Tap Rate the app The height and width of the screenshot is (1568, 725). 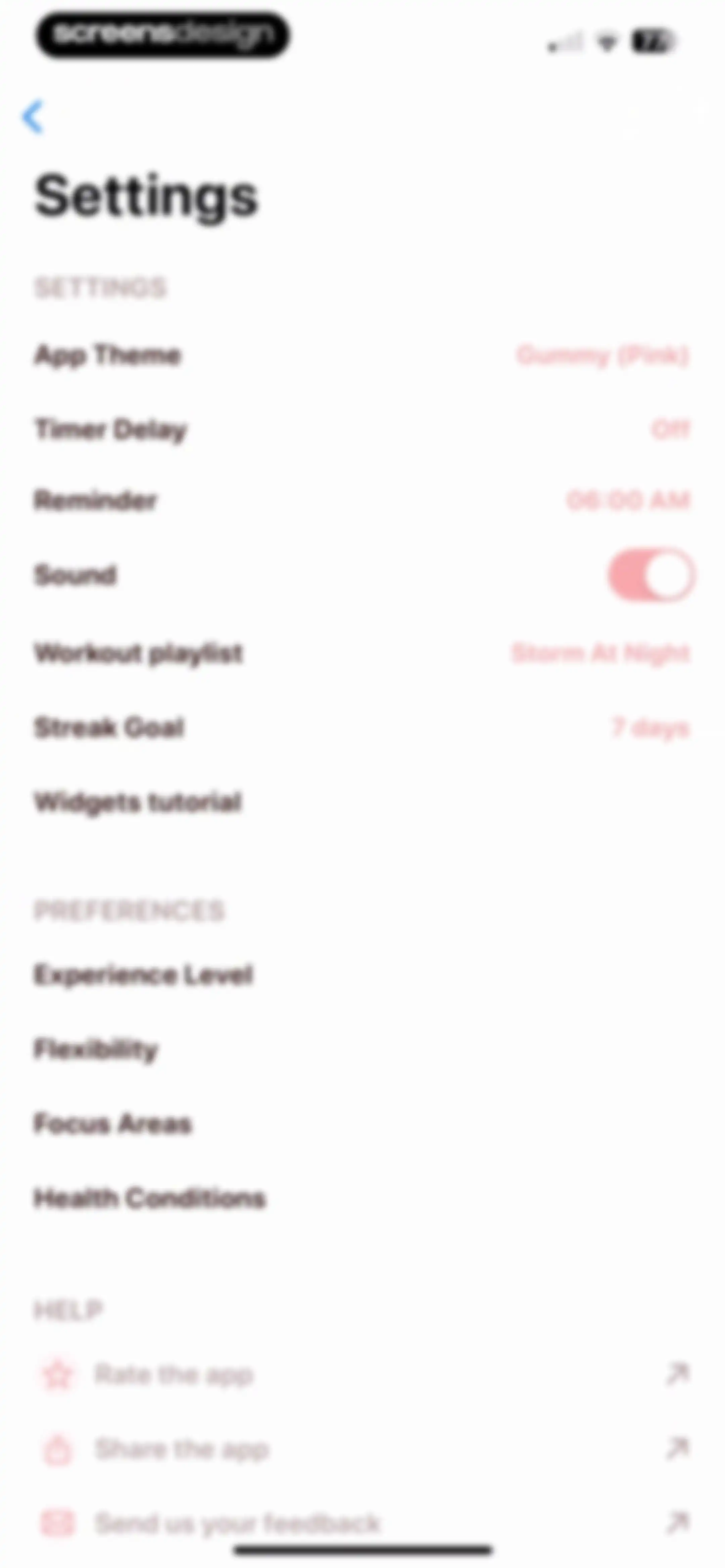tap(362, 1375)
